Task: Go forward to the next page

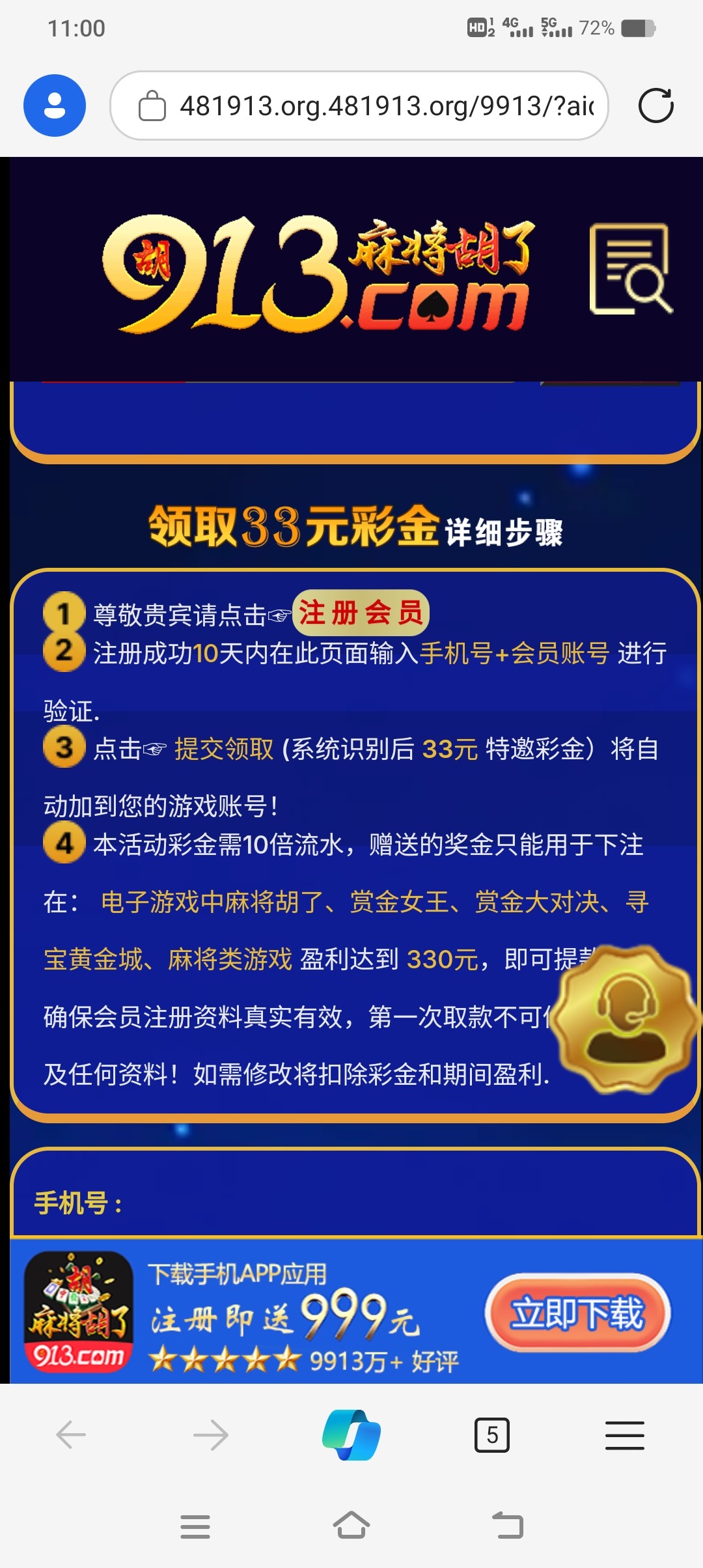Action: point(211,1435)
